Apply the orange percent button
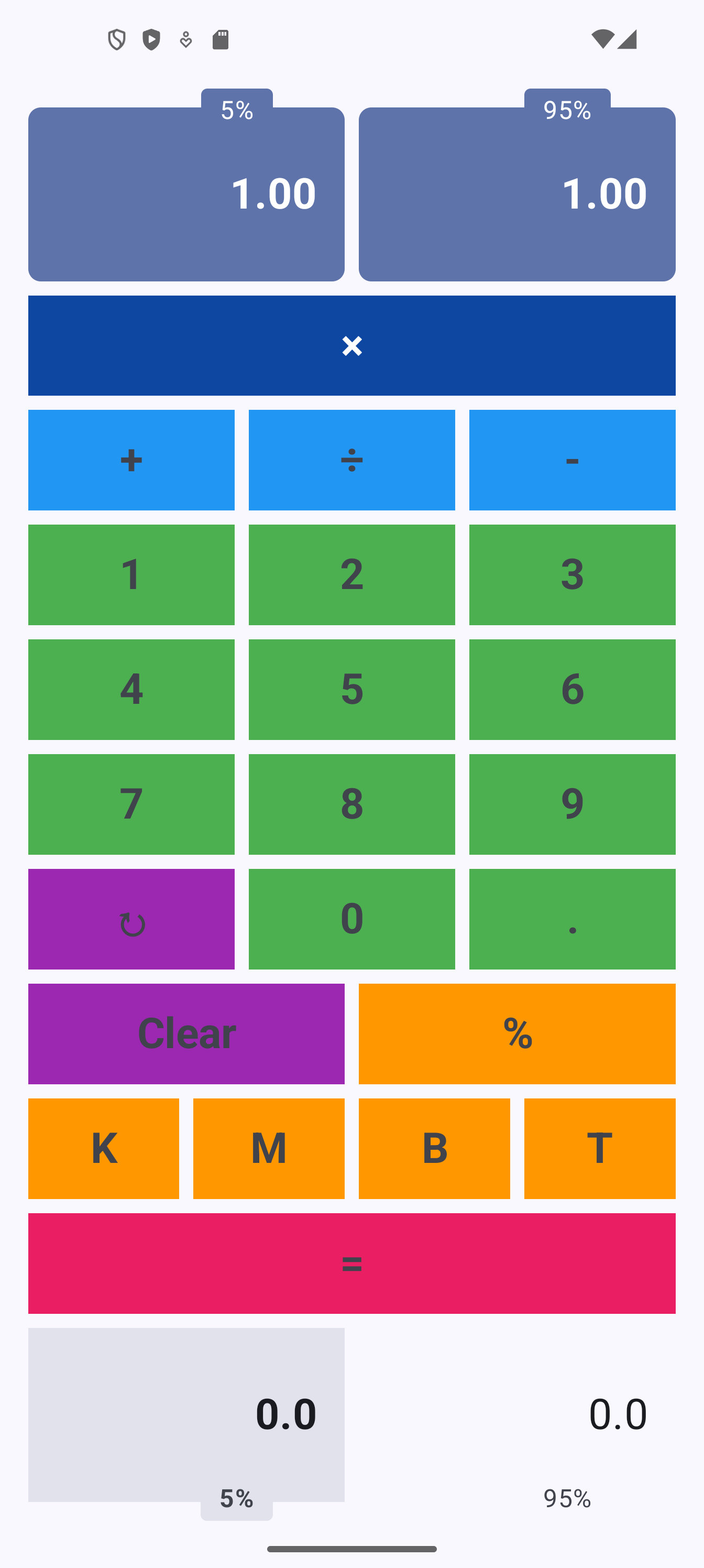Viewport: 704px width, 1568px height. pyautogui.click(x=516, y=1033)
